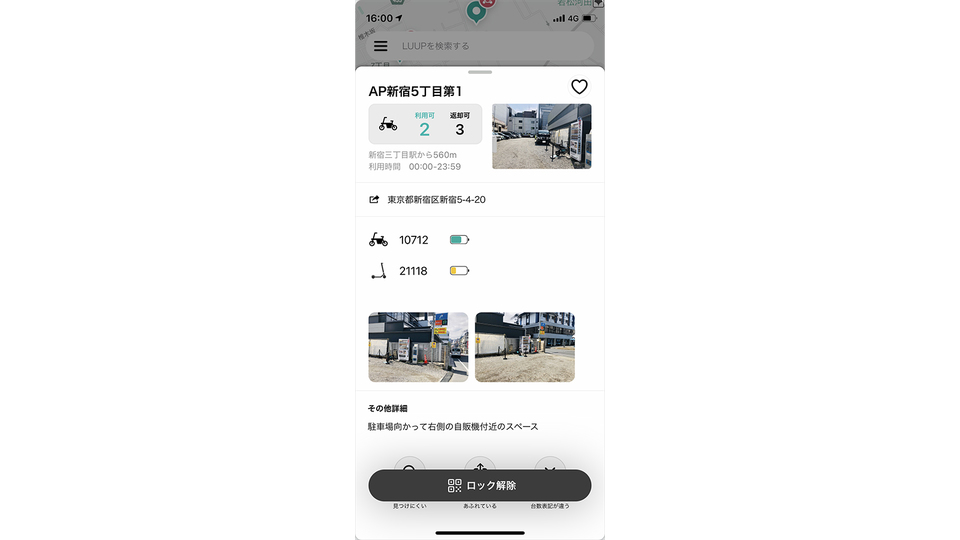
Task: Tap the LUUP search field
Action: coord(490,46)
